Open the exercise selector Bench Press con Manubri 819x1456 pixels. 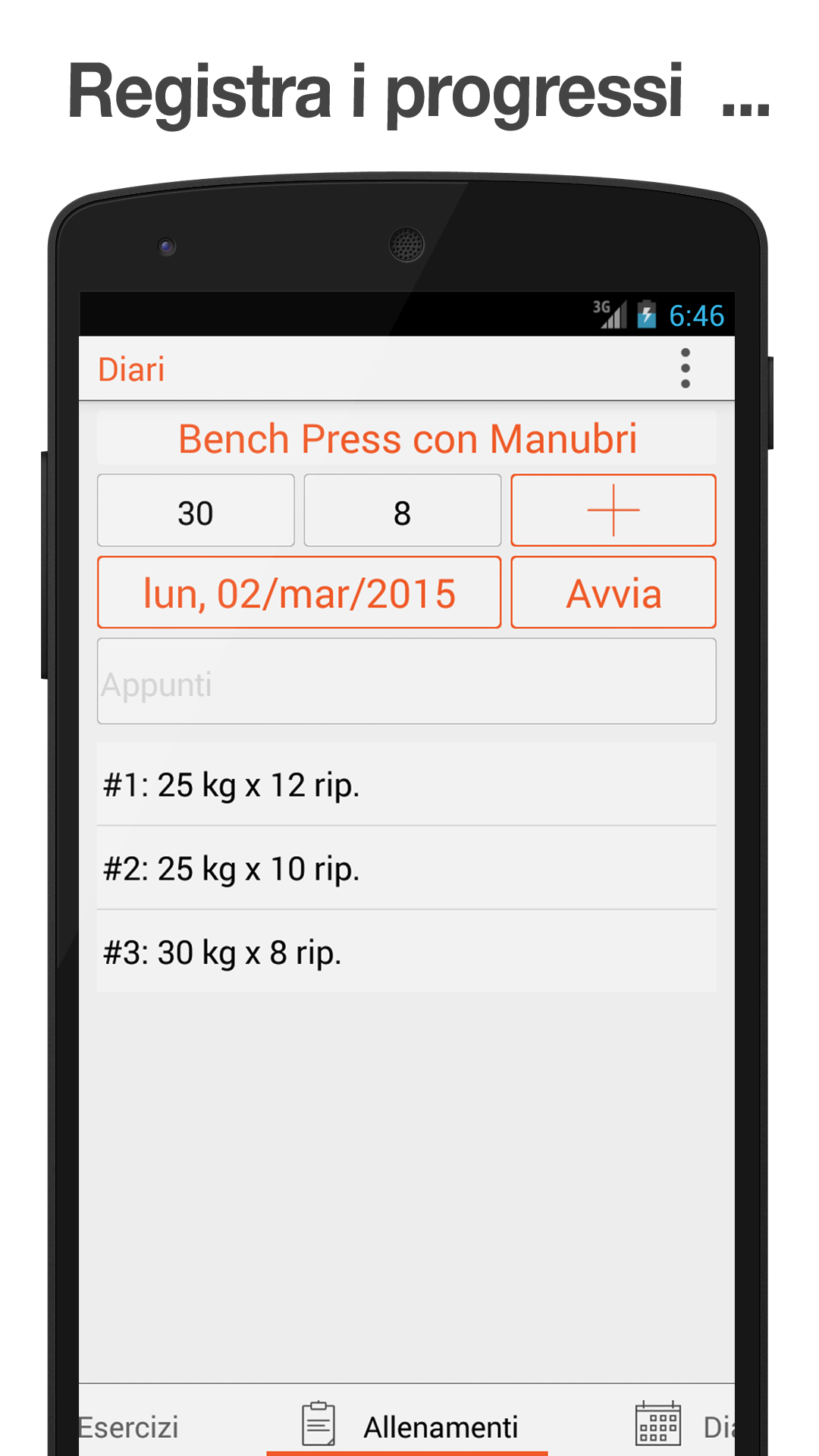click(x=407, y=438)
